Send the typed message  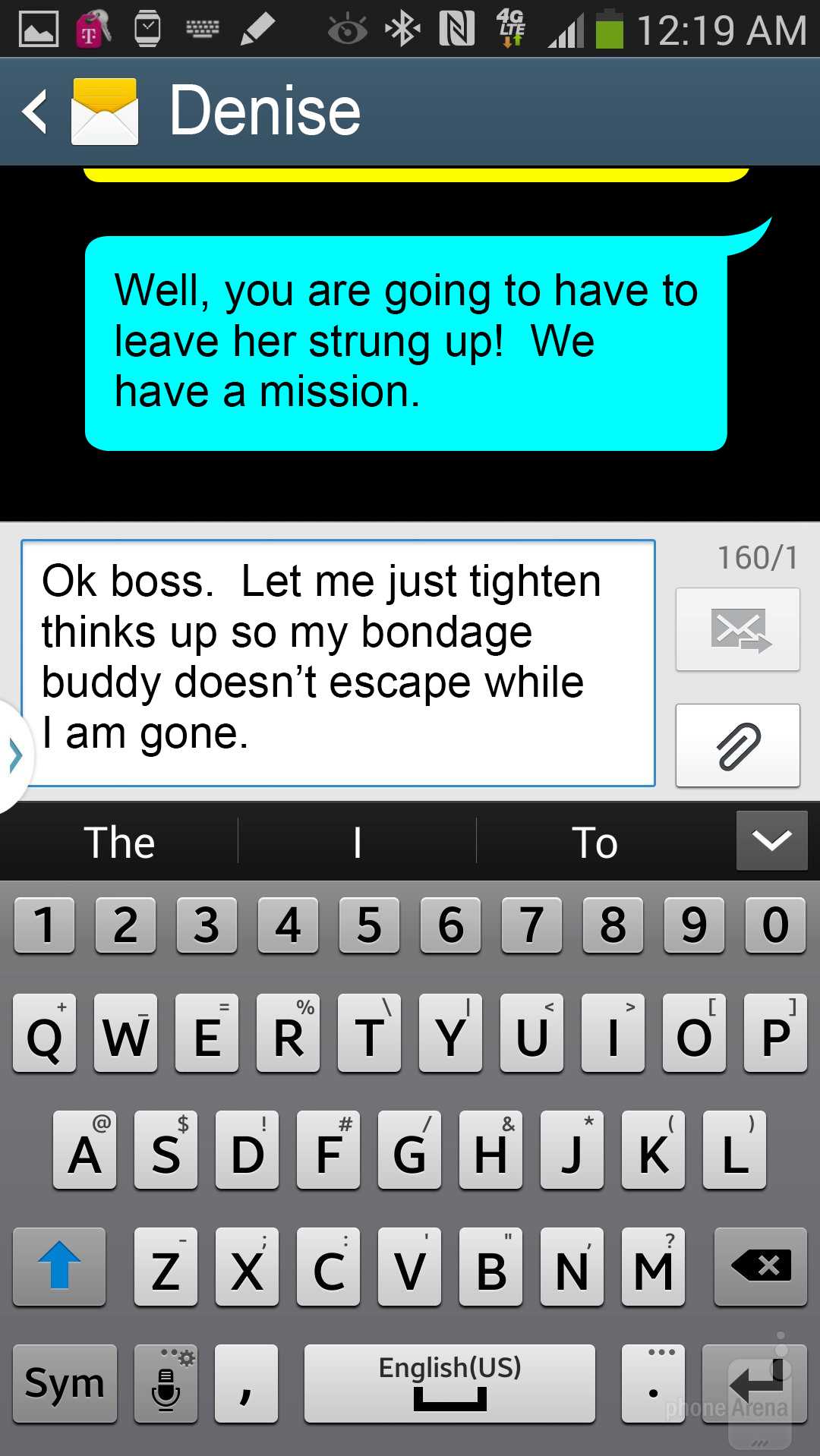[737, 630]
